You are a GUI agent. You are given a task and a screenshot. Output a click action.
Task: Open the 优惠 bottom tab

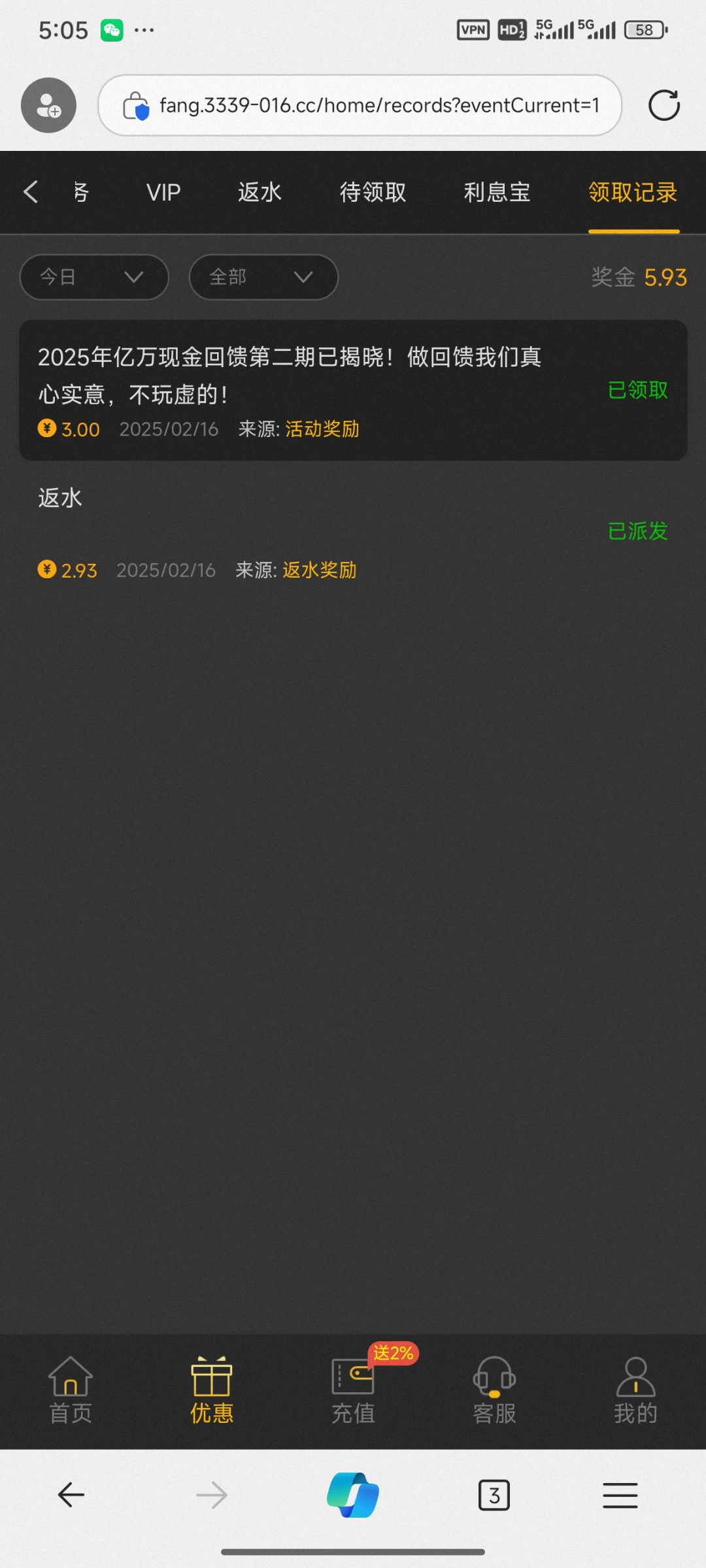click(x=212, y=1390)
